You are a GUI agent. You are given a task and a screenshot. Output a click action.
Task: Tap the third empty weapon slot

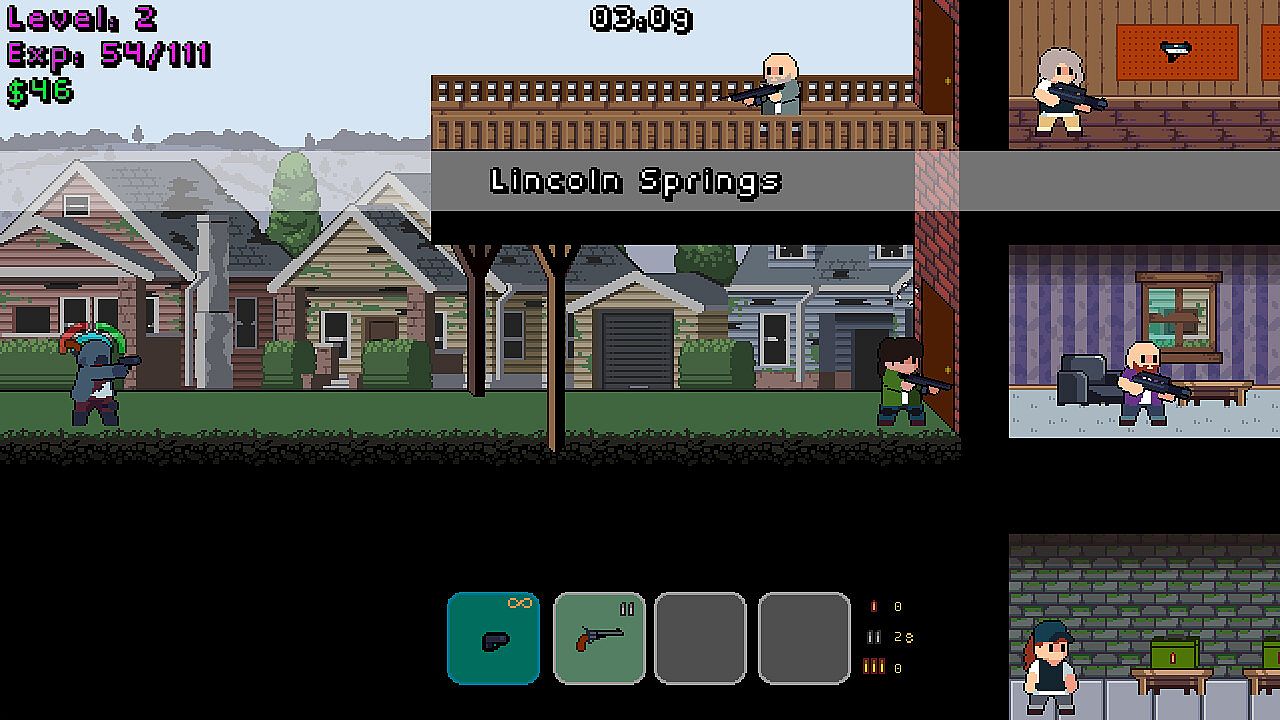(x=700, y=638)
